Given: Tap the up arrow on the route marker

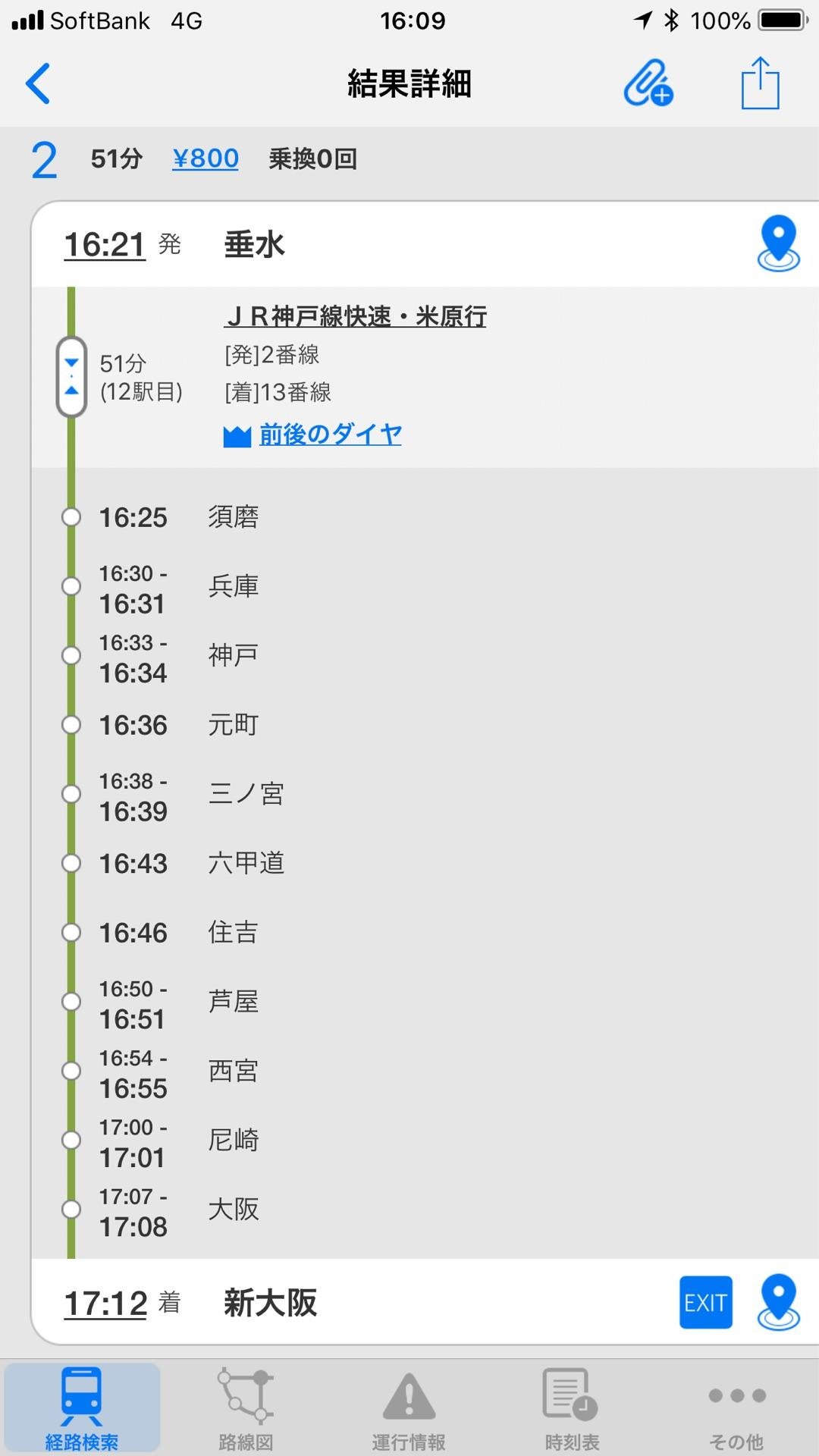Looking at the screenshot, I should [x=71, y=391].
